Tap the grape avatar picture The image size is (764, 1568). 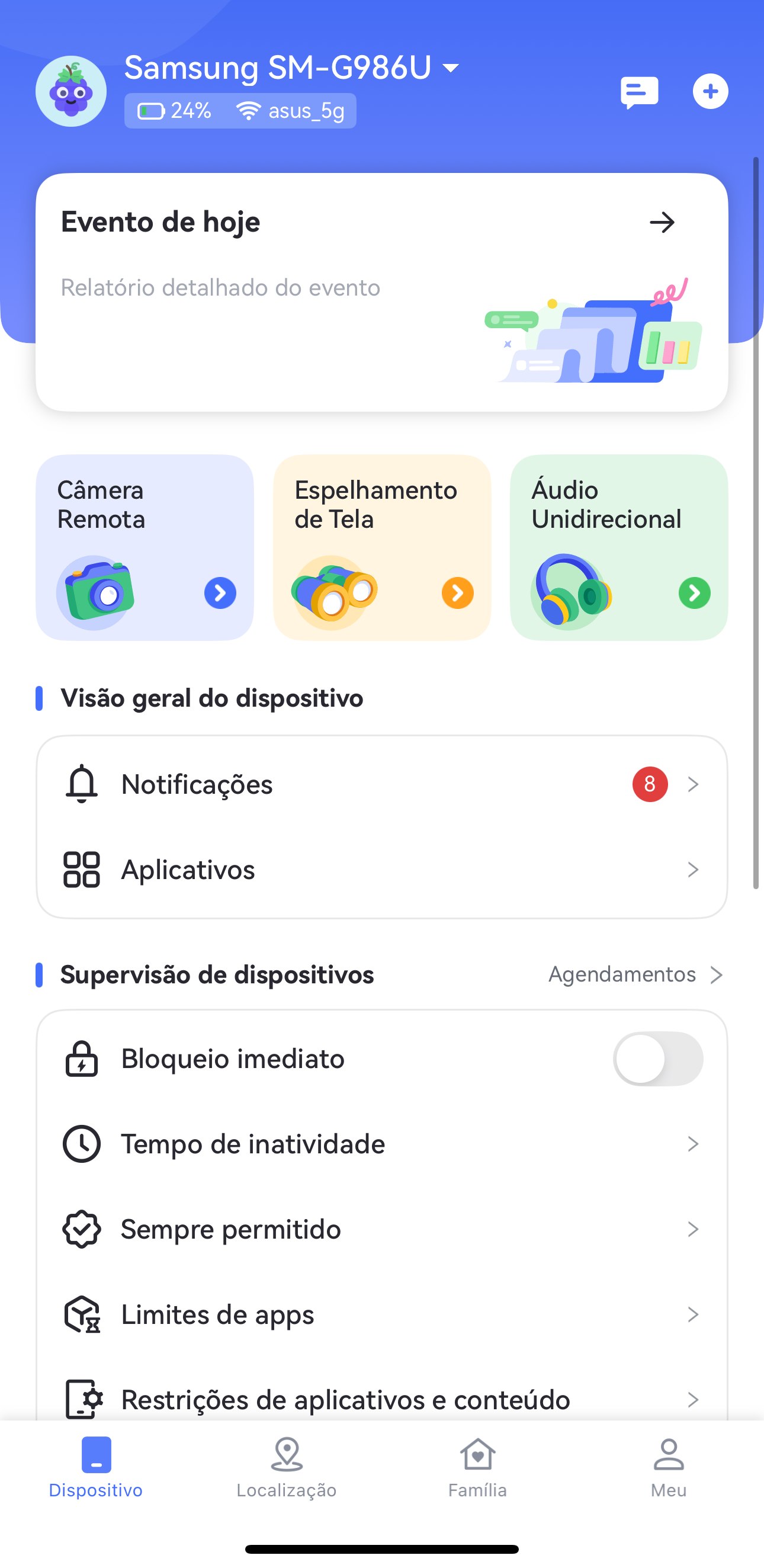point(70,90)
